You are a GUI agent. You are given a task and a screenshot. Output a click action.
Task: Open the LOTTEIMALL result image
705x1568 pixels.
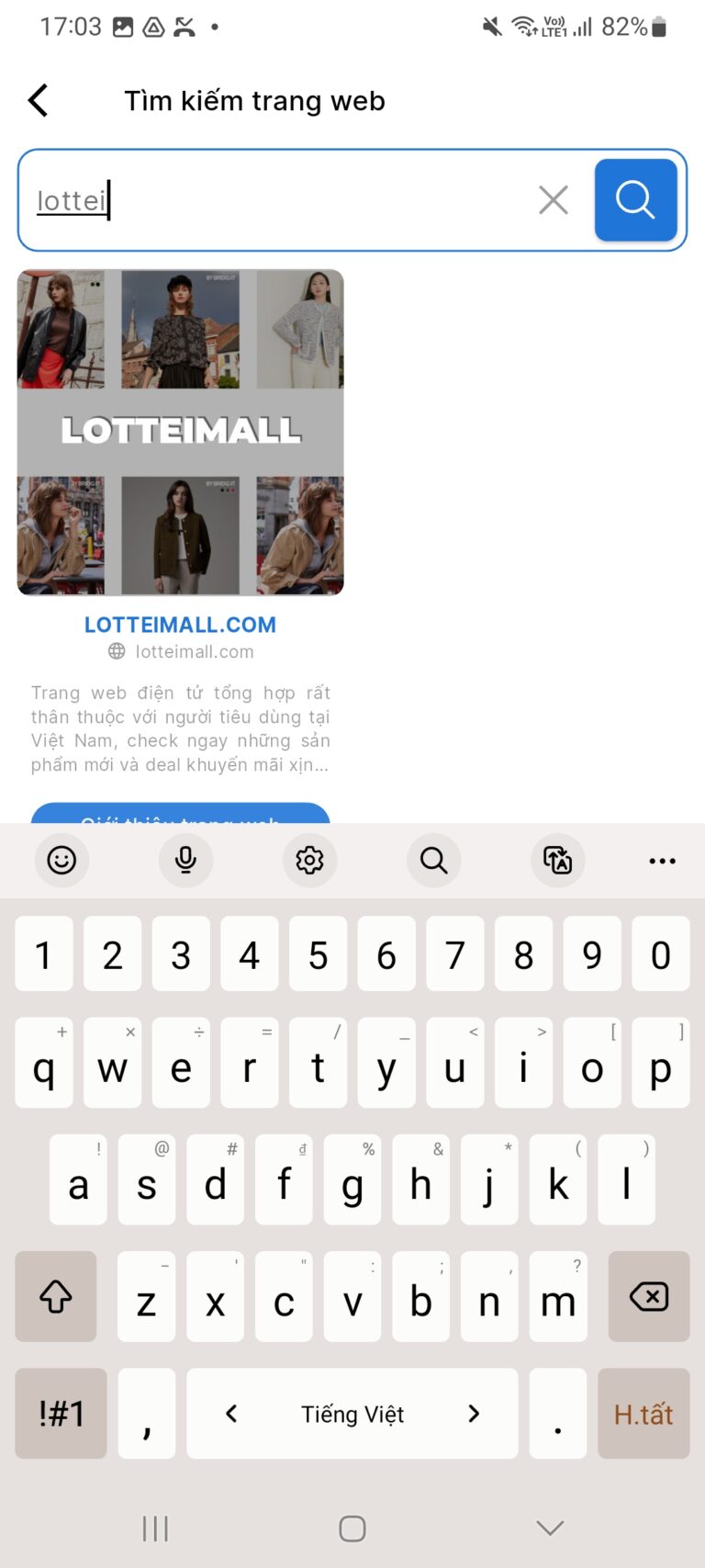click(x=180, y=432)
